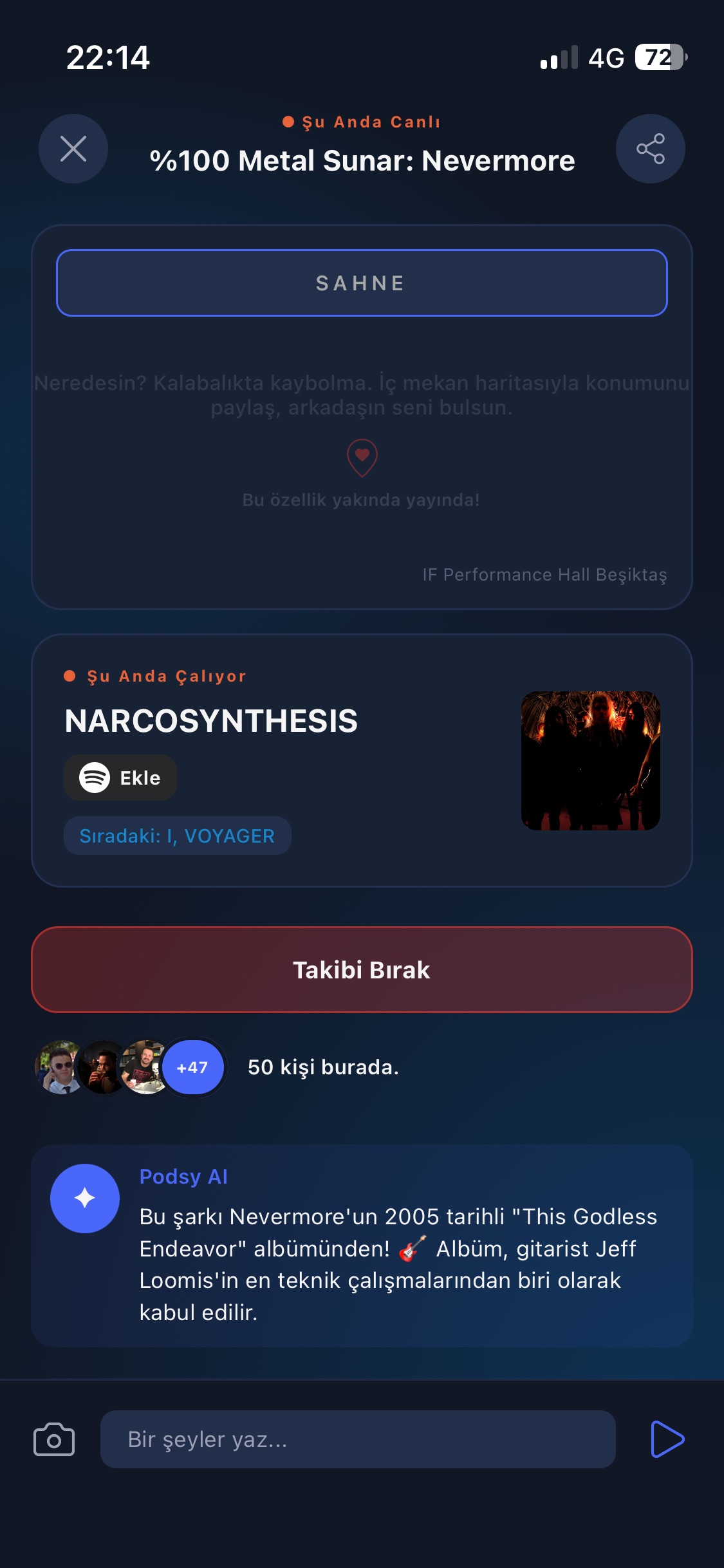Add Narcosynthesis to Spotify with Ekle
The height and width of the screenshot is (1568, 724).
click(x=120, y=778)
